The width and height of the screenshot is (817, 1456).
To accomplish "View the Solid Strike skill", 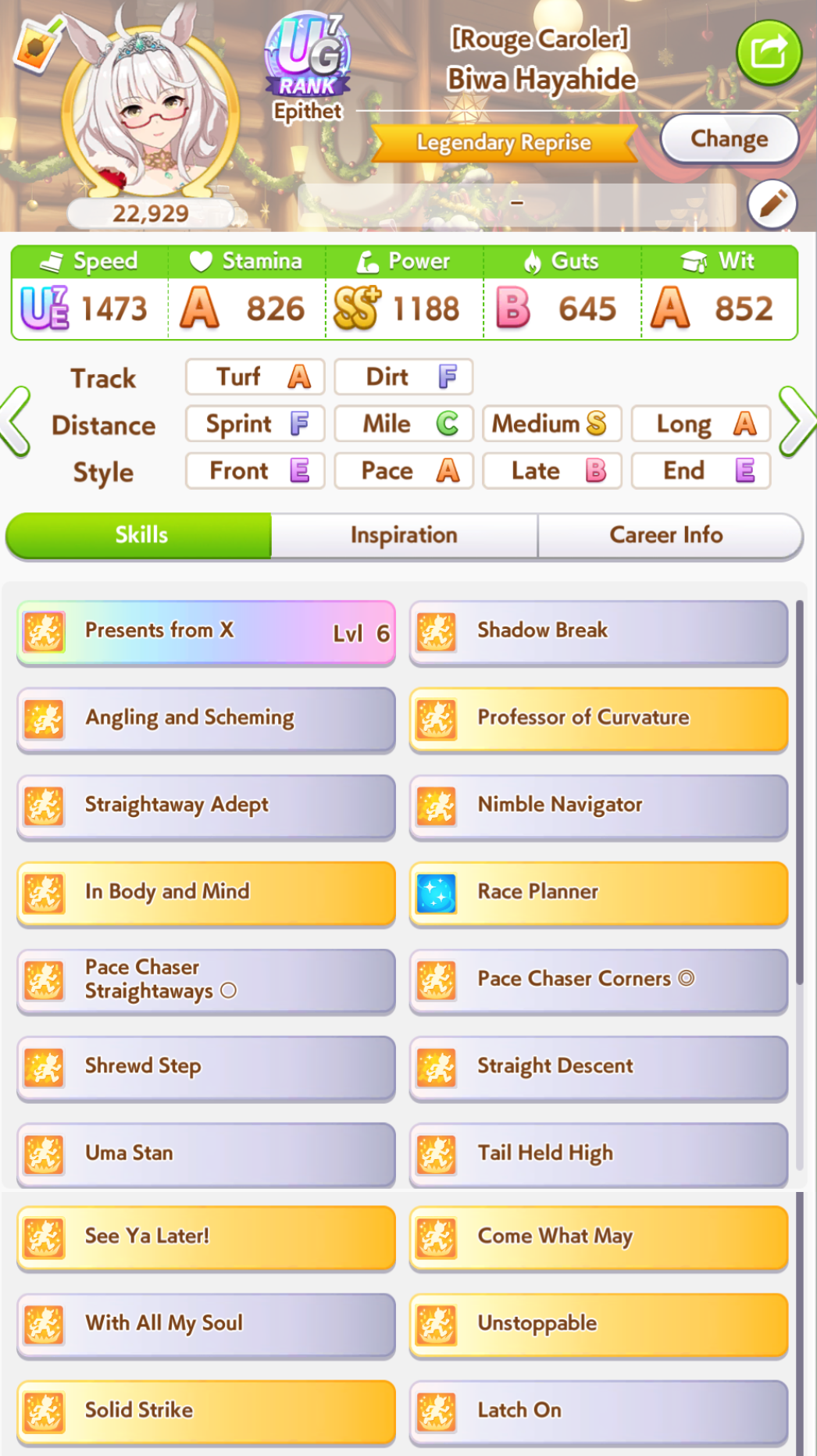I will coord(206,1411).
